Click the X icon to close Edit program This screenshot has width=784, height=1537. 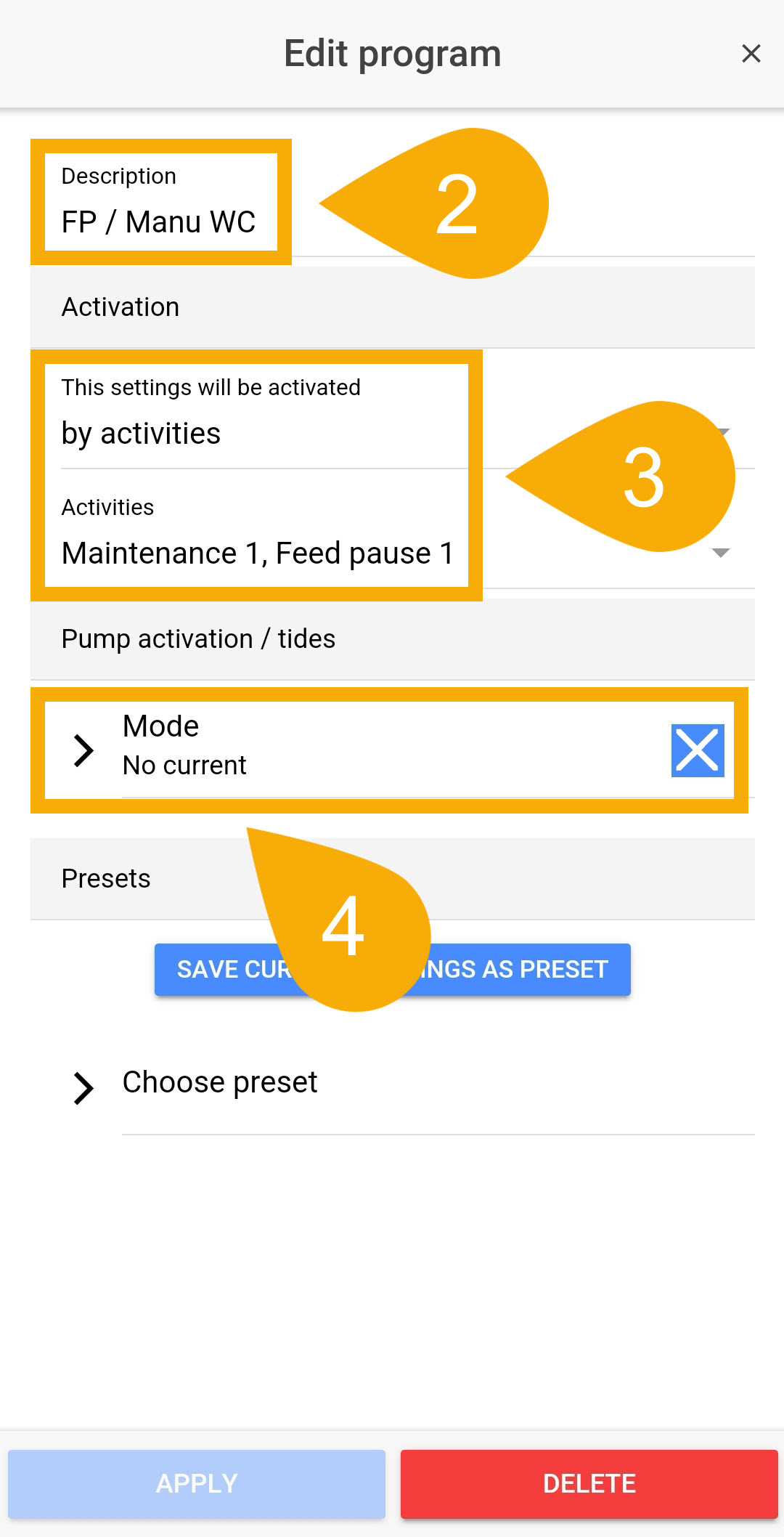tap(751, 53)
